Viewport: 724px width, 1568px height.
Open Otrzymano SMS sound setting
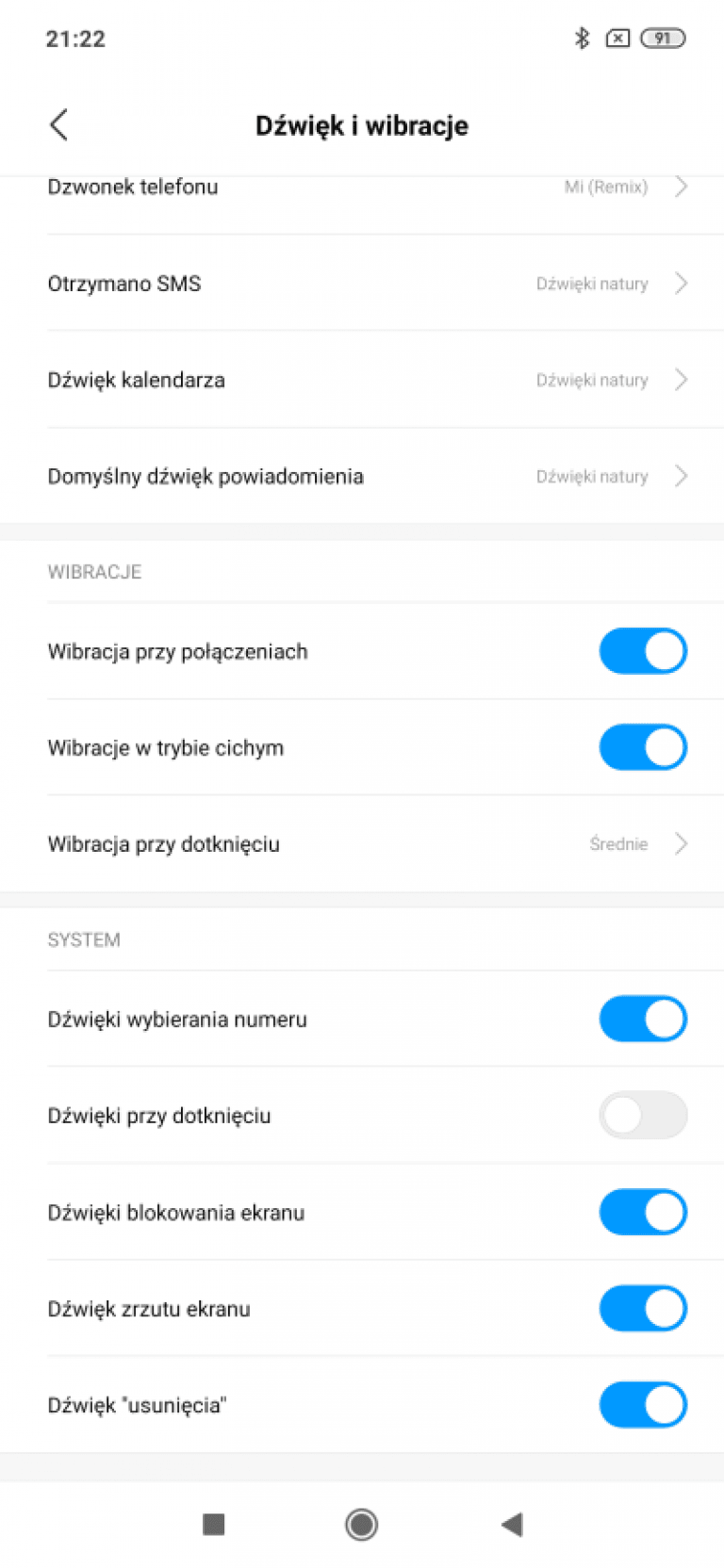(x=362, y=283)
